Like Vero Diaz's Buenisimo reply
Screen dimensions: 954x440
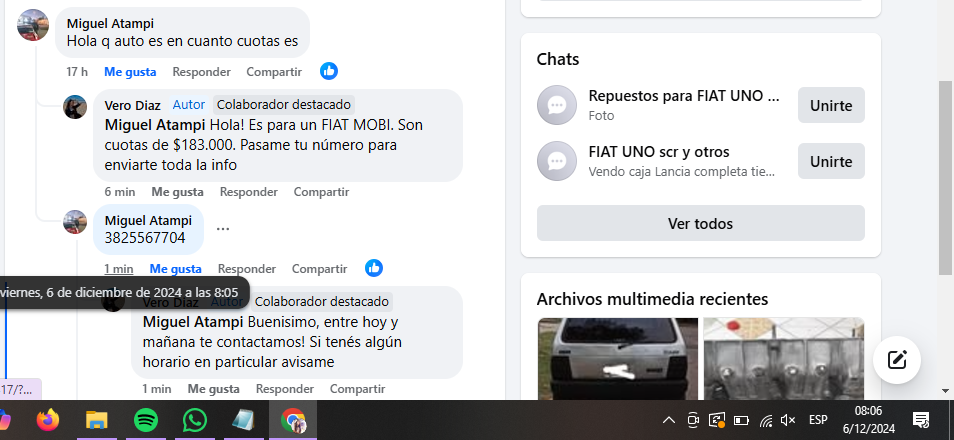click(x=213, y=389)
